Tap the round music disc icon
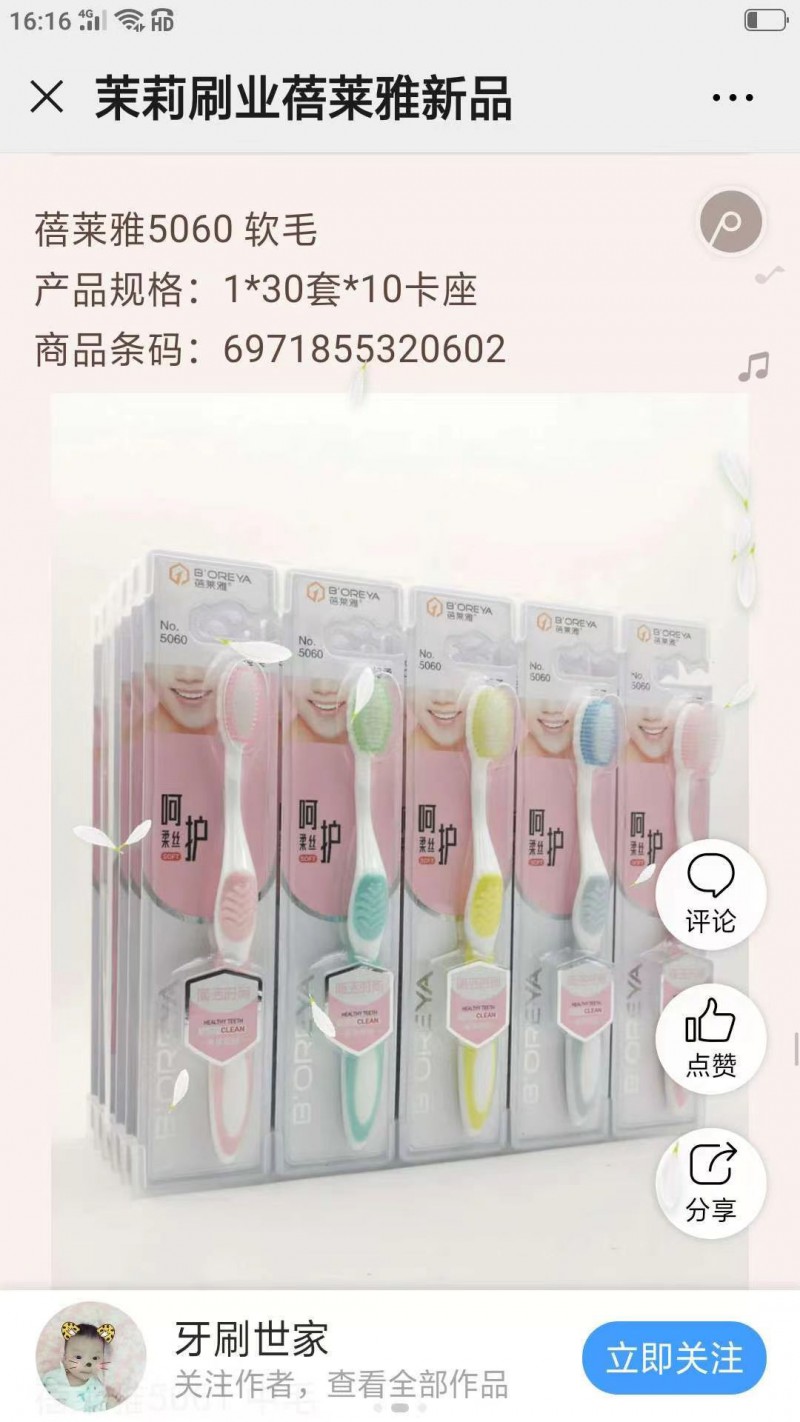The image size is (800, 1422). [730, 220]
